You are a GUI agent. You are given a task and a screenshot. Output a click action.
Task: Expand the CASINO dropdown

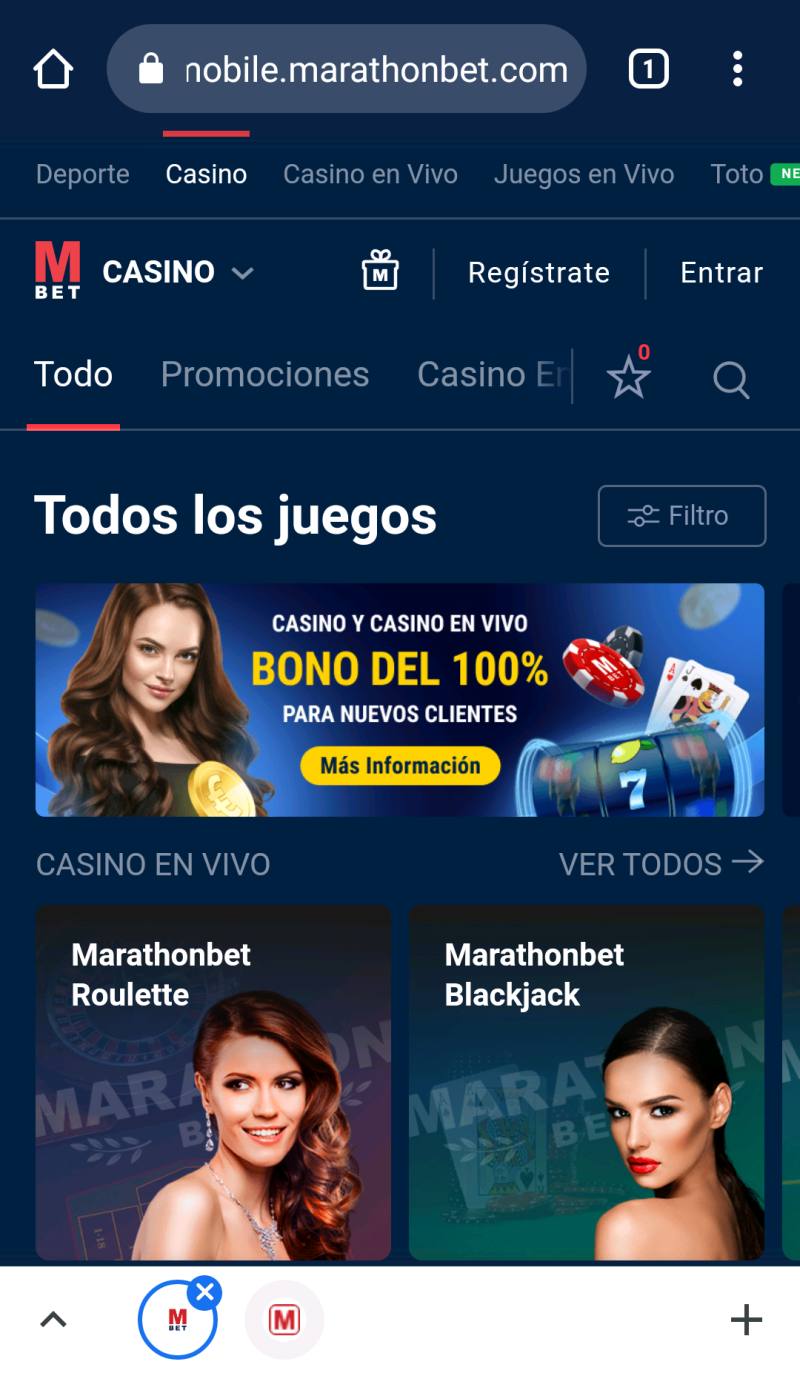pyautogui.click(x=178, y=272)
